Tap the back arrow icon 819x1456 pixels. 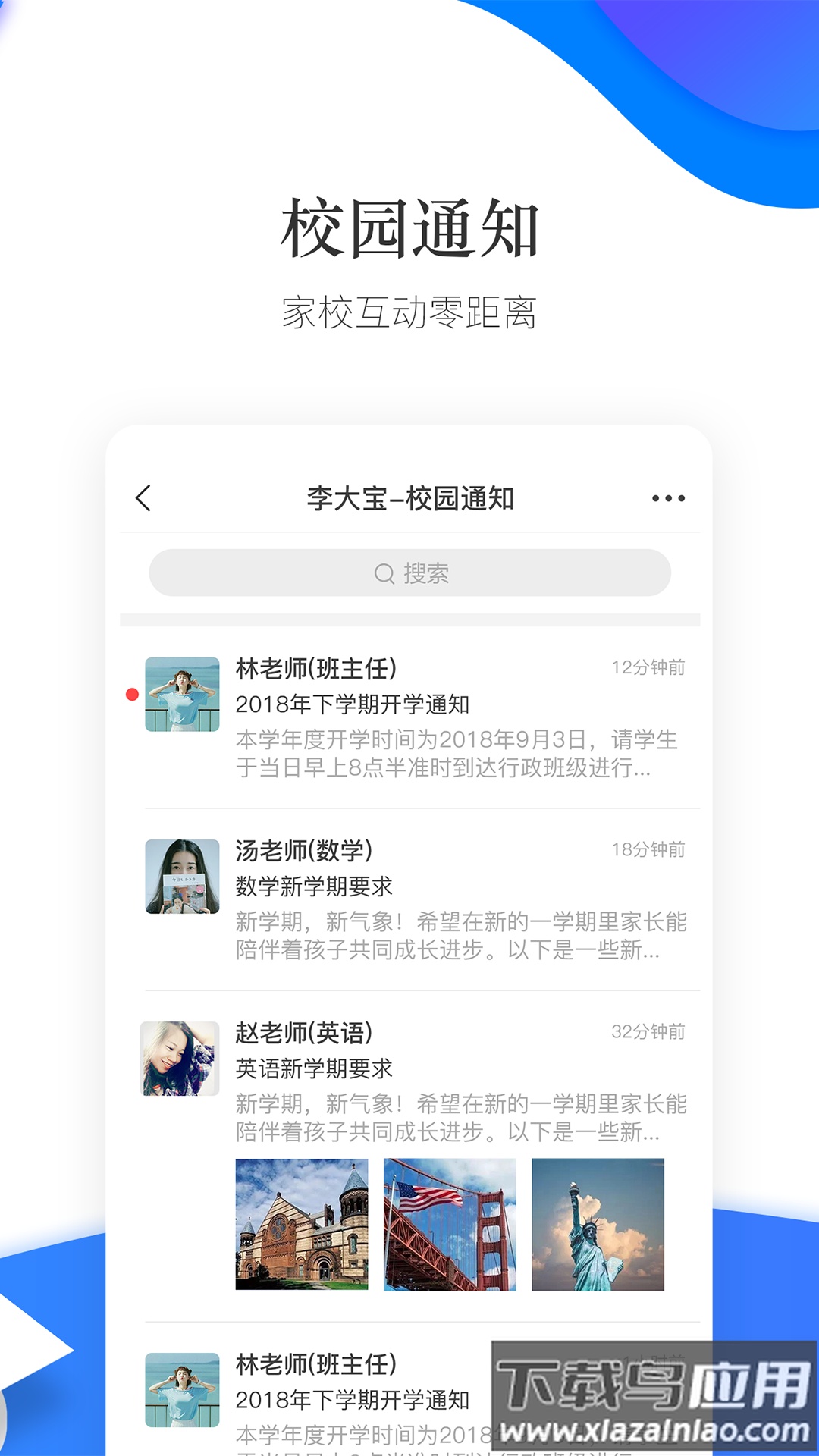[143, 497]
